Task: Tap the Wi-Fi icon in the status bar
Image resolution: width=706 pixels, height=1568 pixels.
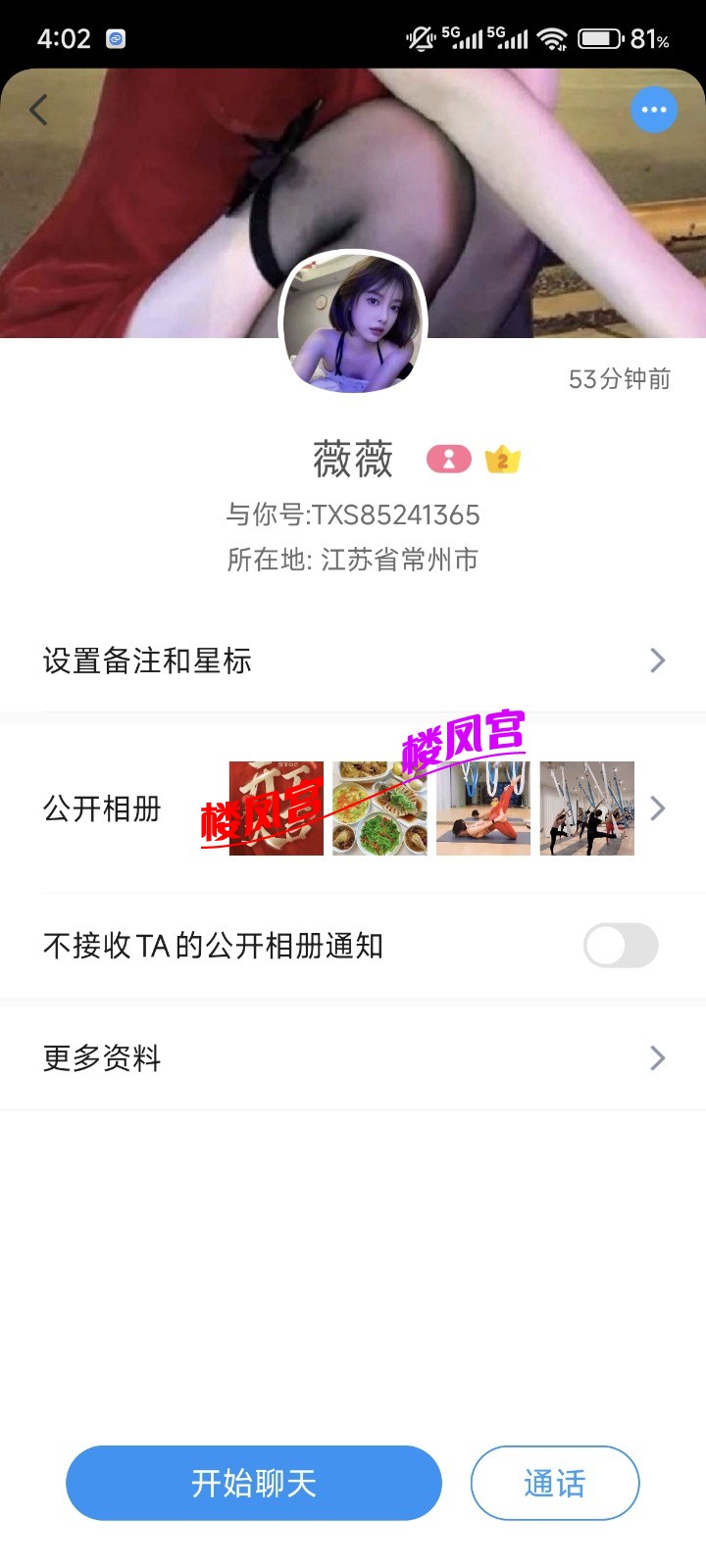Action: (x=552, y=38)
